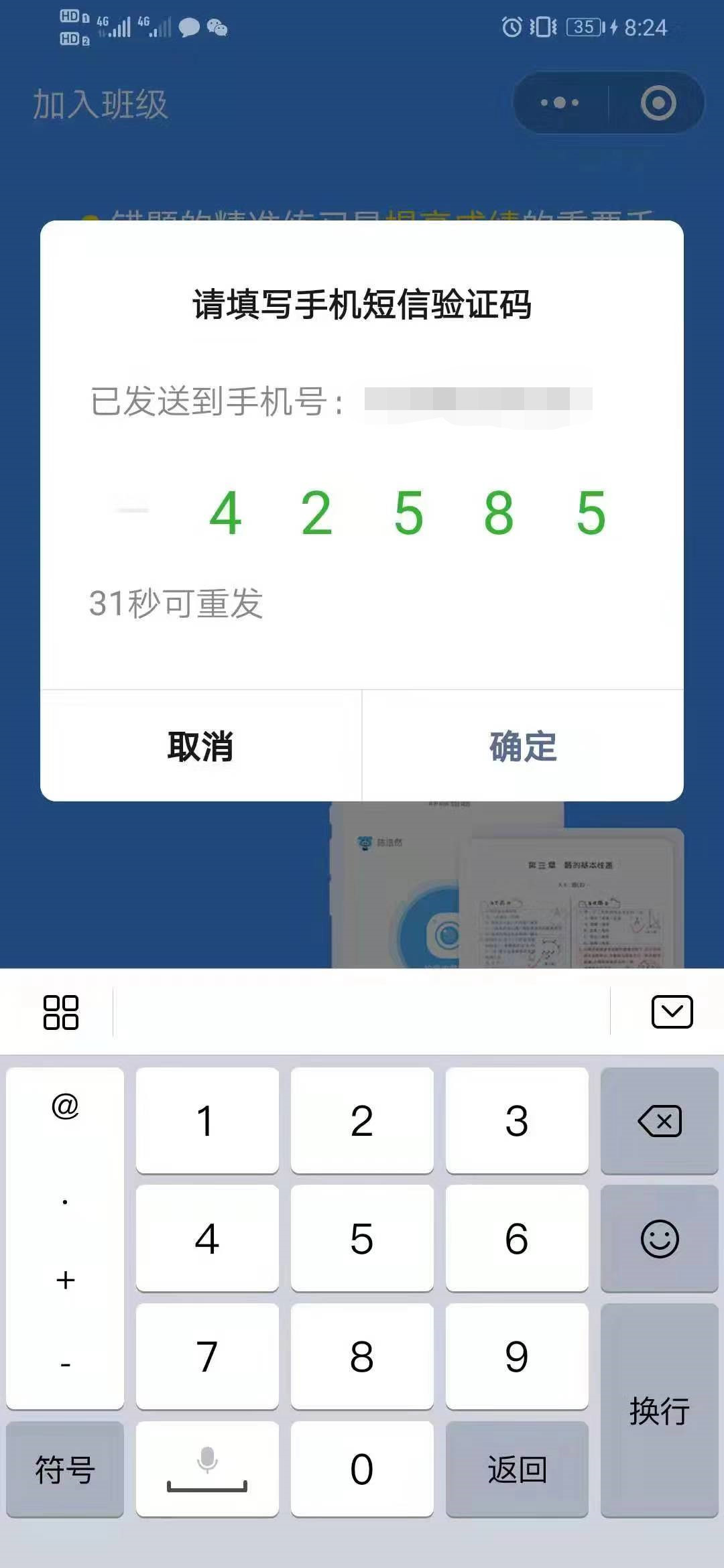This screenshot has height=1568, width=724.
Task: Close the mini program with the circle icon
Action: pos(658,103)
